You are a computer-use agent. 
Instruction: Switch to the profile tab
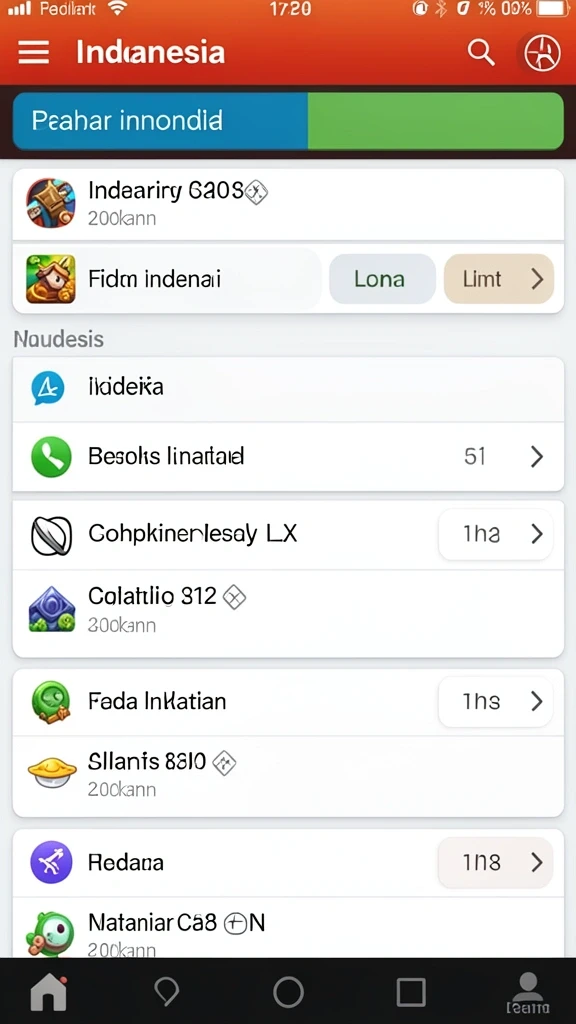tap(528, 993)
